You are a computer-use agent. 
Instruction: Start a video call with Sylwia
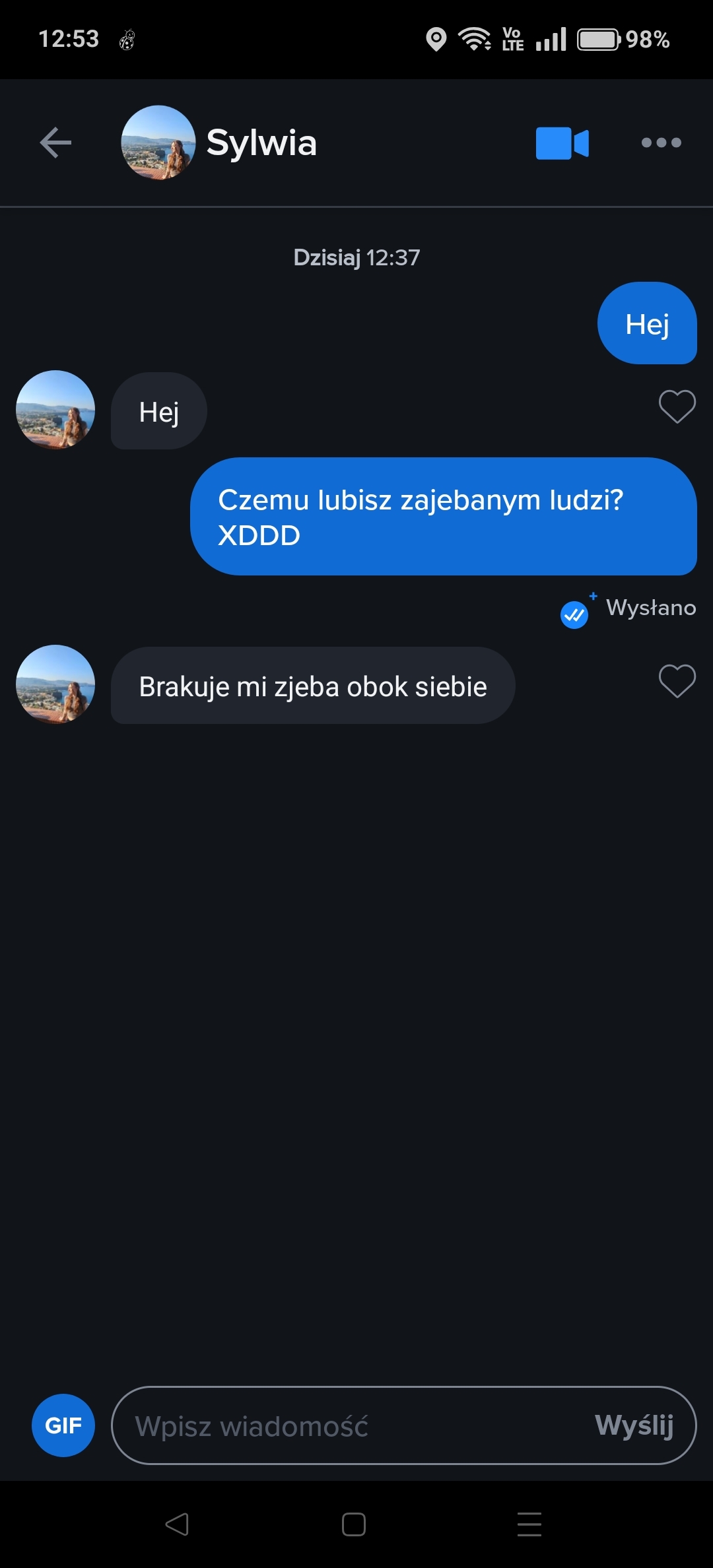[x=562, y=143]
